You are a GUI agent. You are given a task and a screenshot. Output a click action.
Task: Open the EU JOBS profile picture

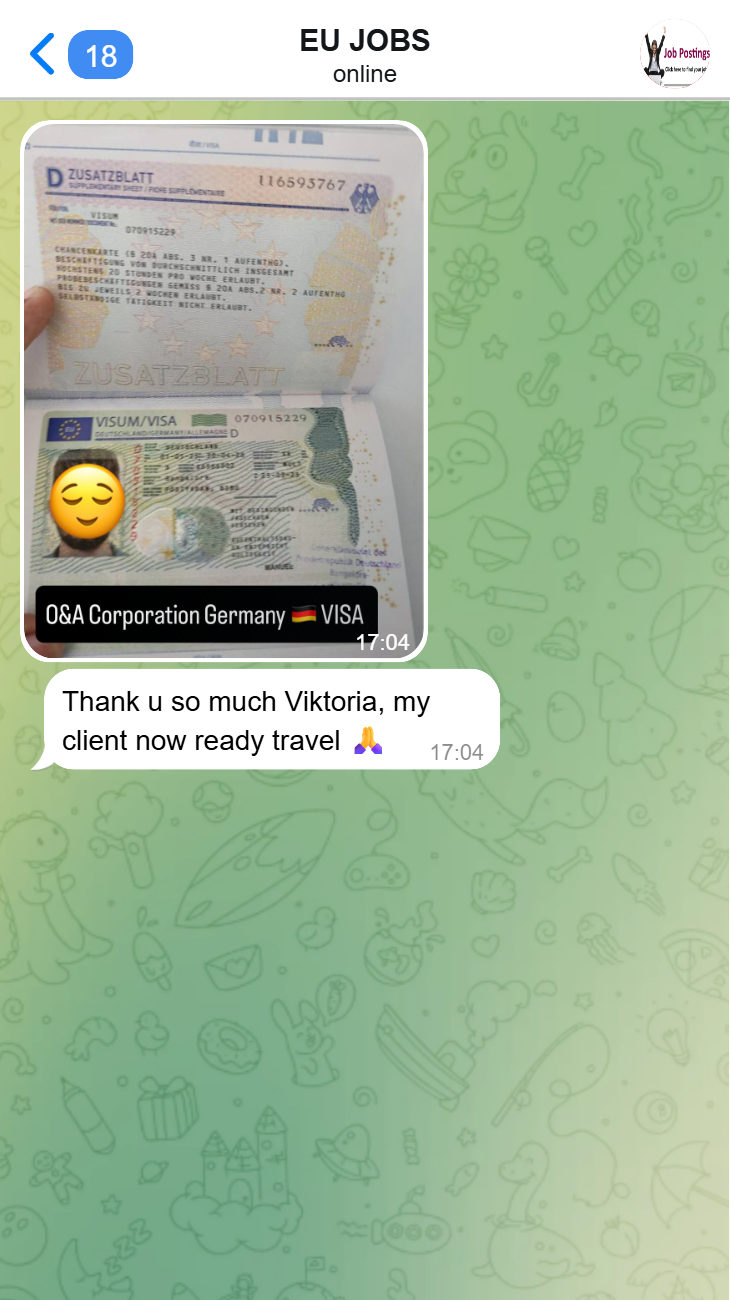click(675, 54)
